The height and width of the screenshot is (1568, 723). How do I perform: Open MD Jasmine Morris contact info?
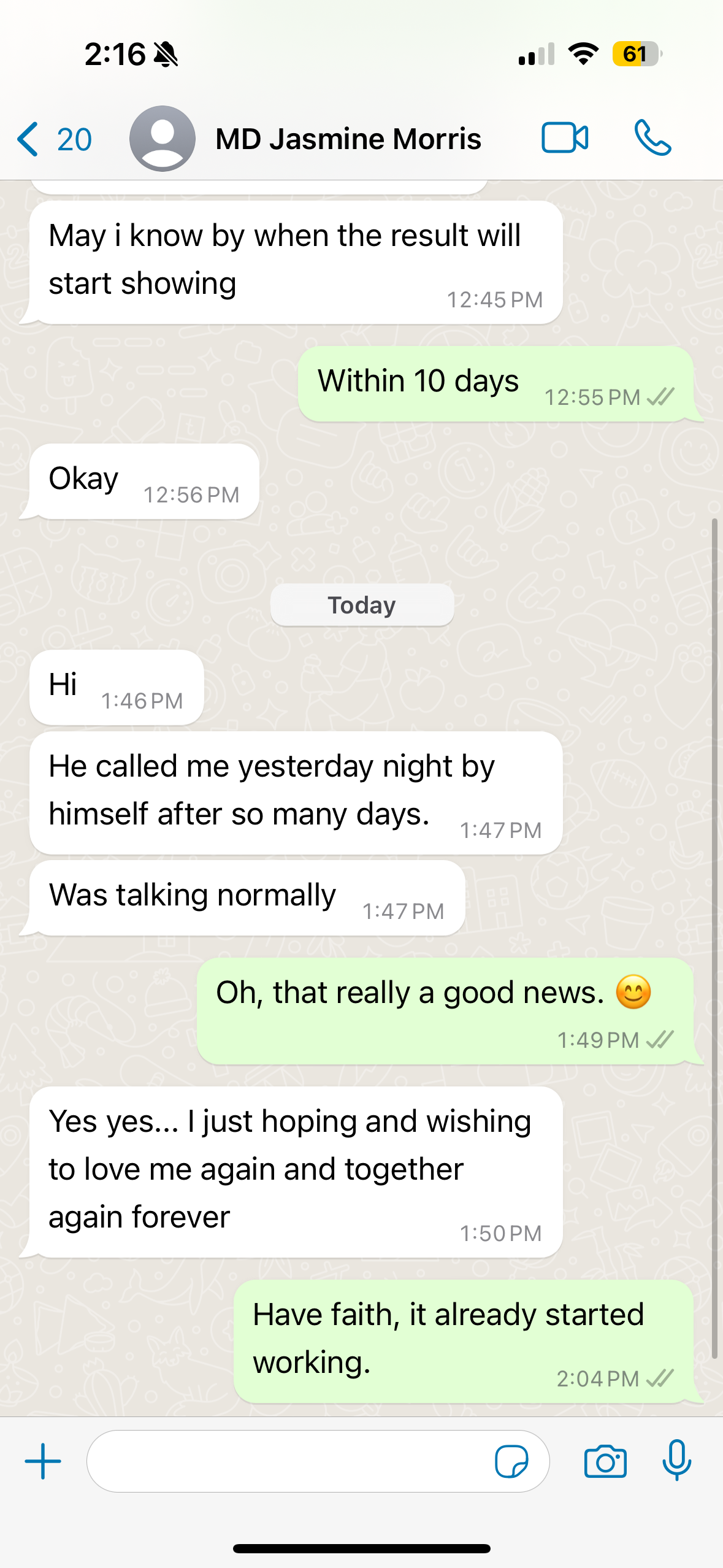point(348,139)
